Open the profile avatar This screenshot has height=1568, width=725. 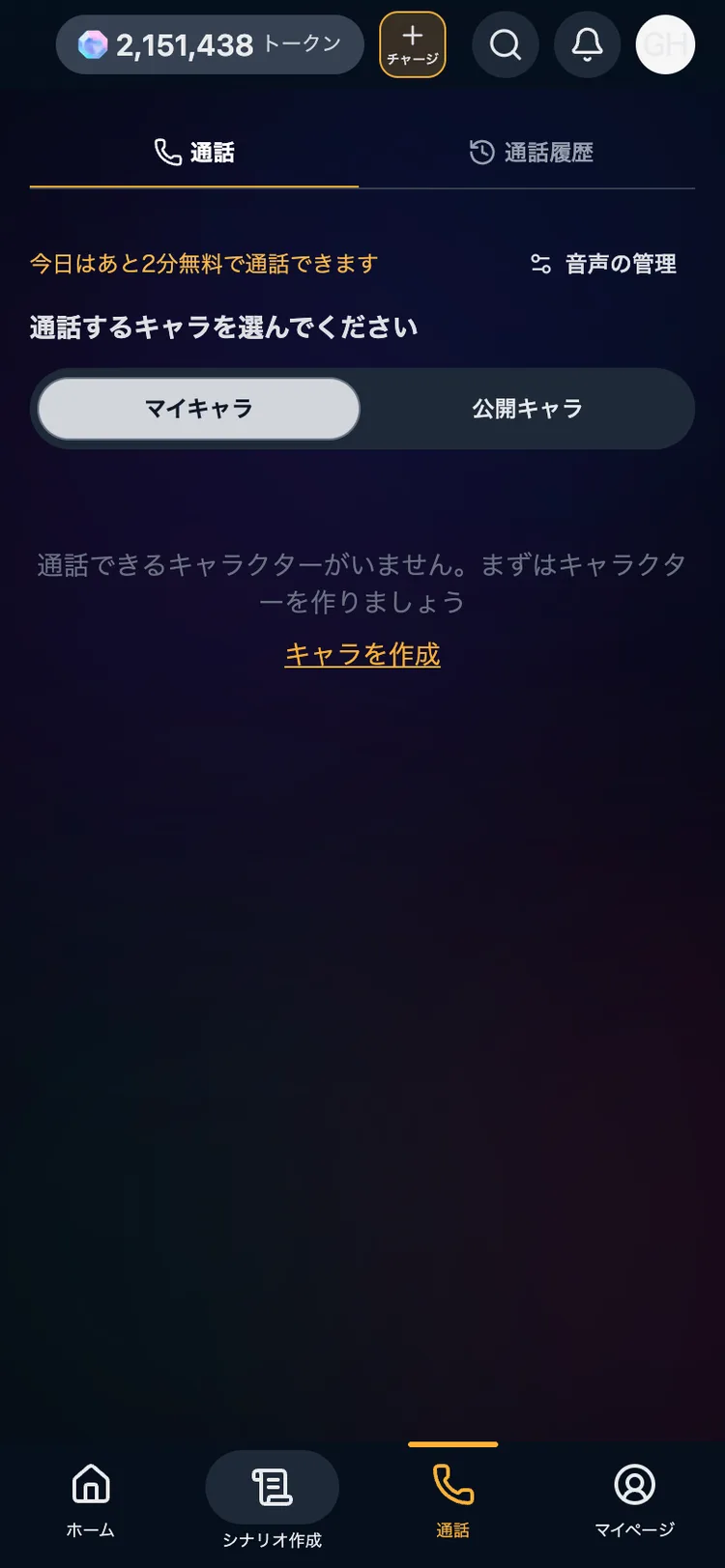[x=665, y=44]
